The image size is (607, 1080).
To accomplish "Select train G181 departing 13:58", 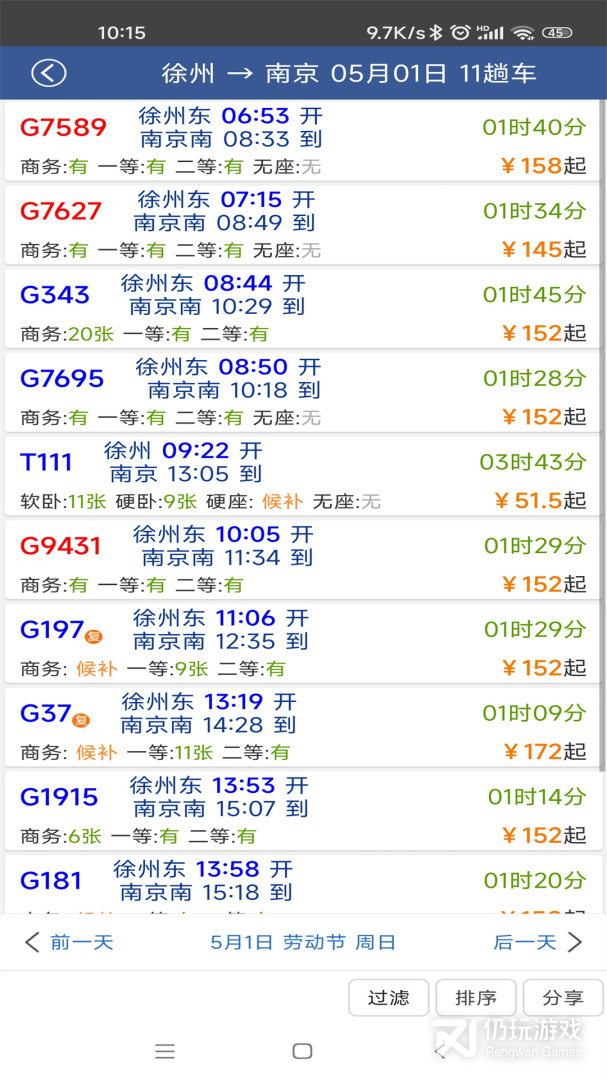I will (302, 883).
